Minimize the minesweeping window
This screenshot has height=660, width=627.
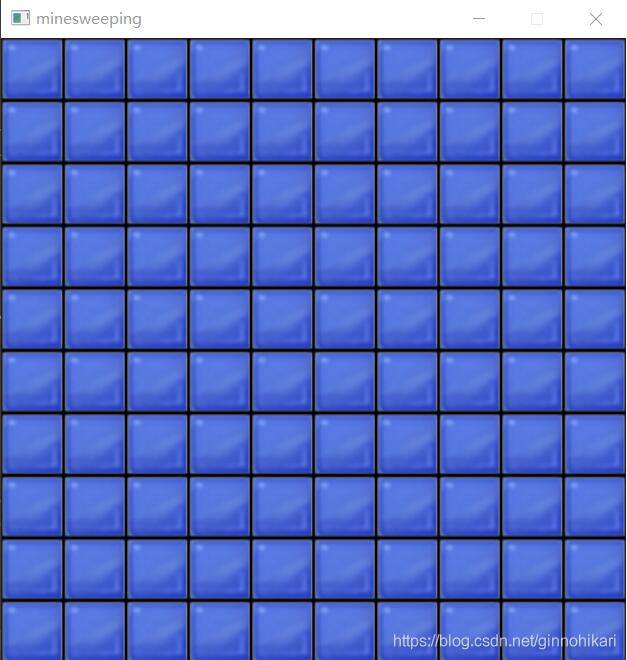pos(479,19)
